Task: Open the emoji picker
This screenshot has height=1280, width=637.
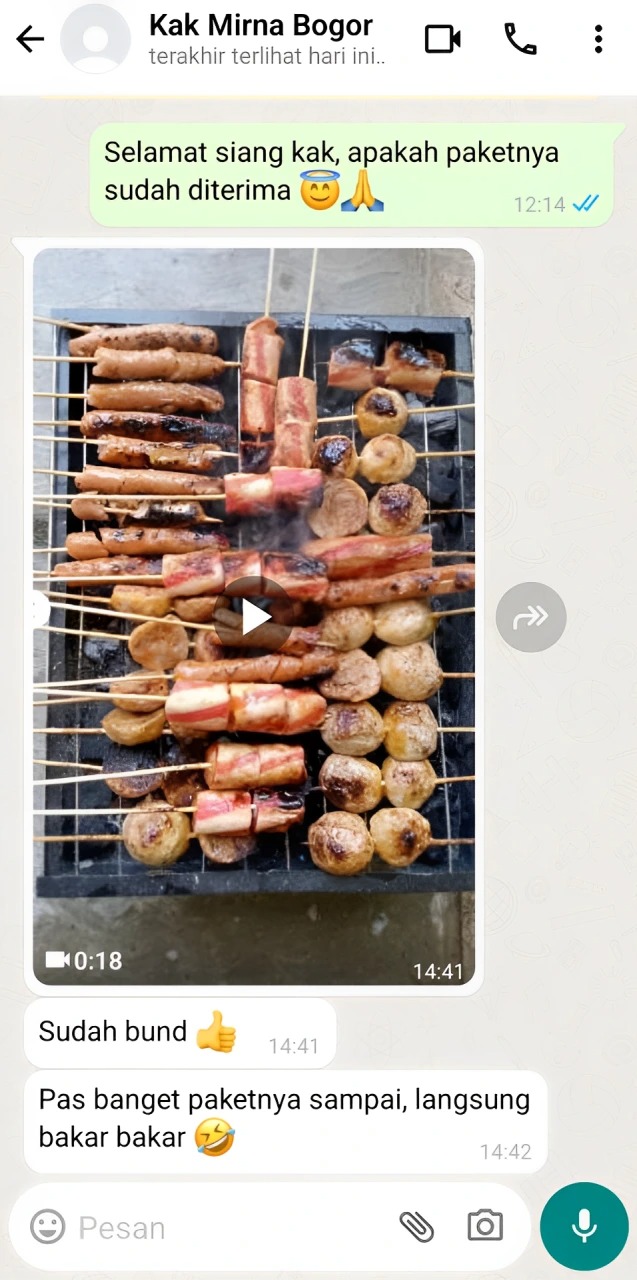Action: 47,1227
